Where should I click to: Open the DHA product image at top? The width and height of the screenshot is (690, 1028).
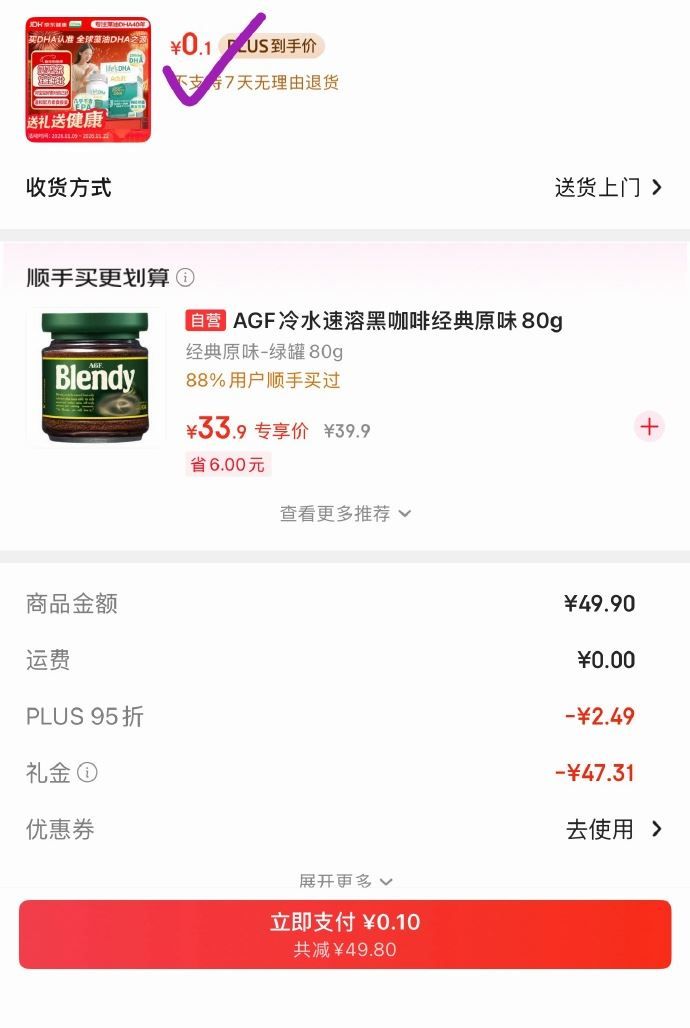click(x=88, y=79)
